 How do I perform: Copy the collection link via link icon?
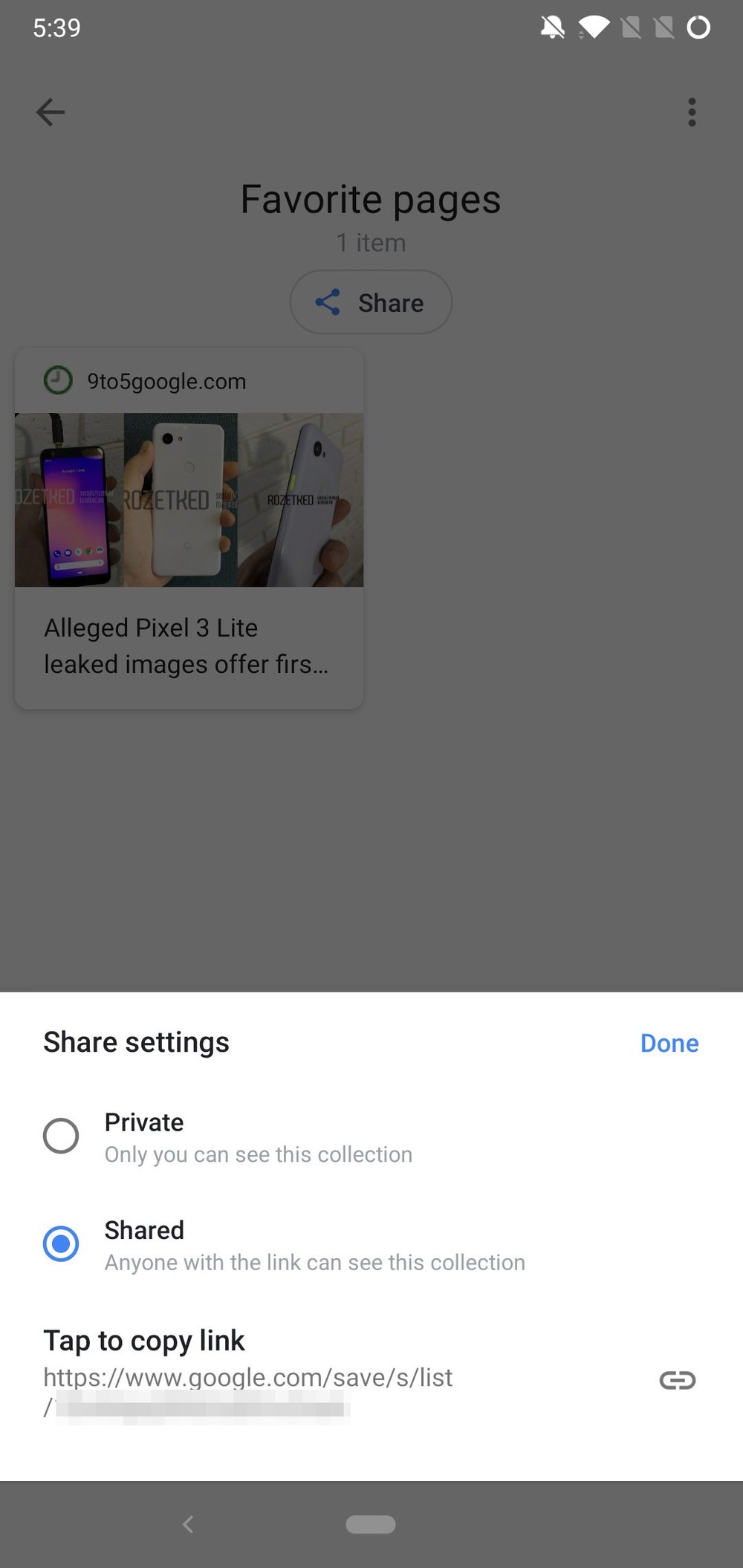(x=677, y=1380)
